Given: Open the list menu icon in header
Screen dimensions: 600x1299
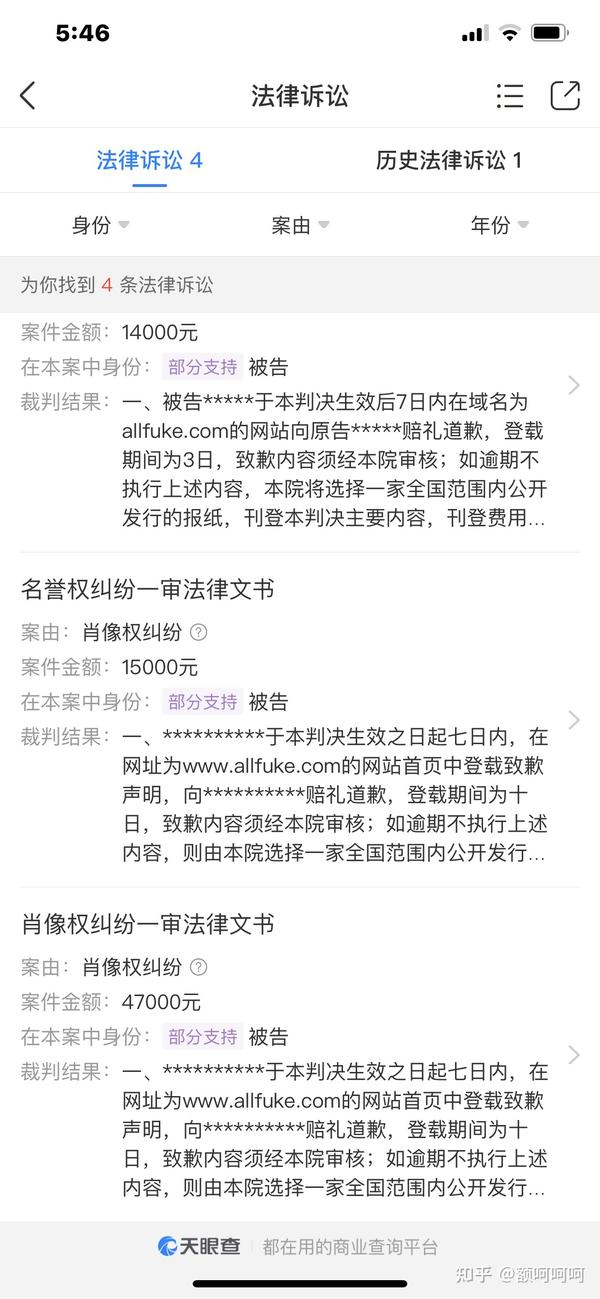Looking at the screenshot, I should (510, 96).
